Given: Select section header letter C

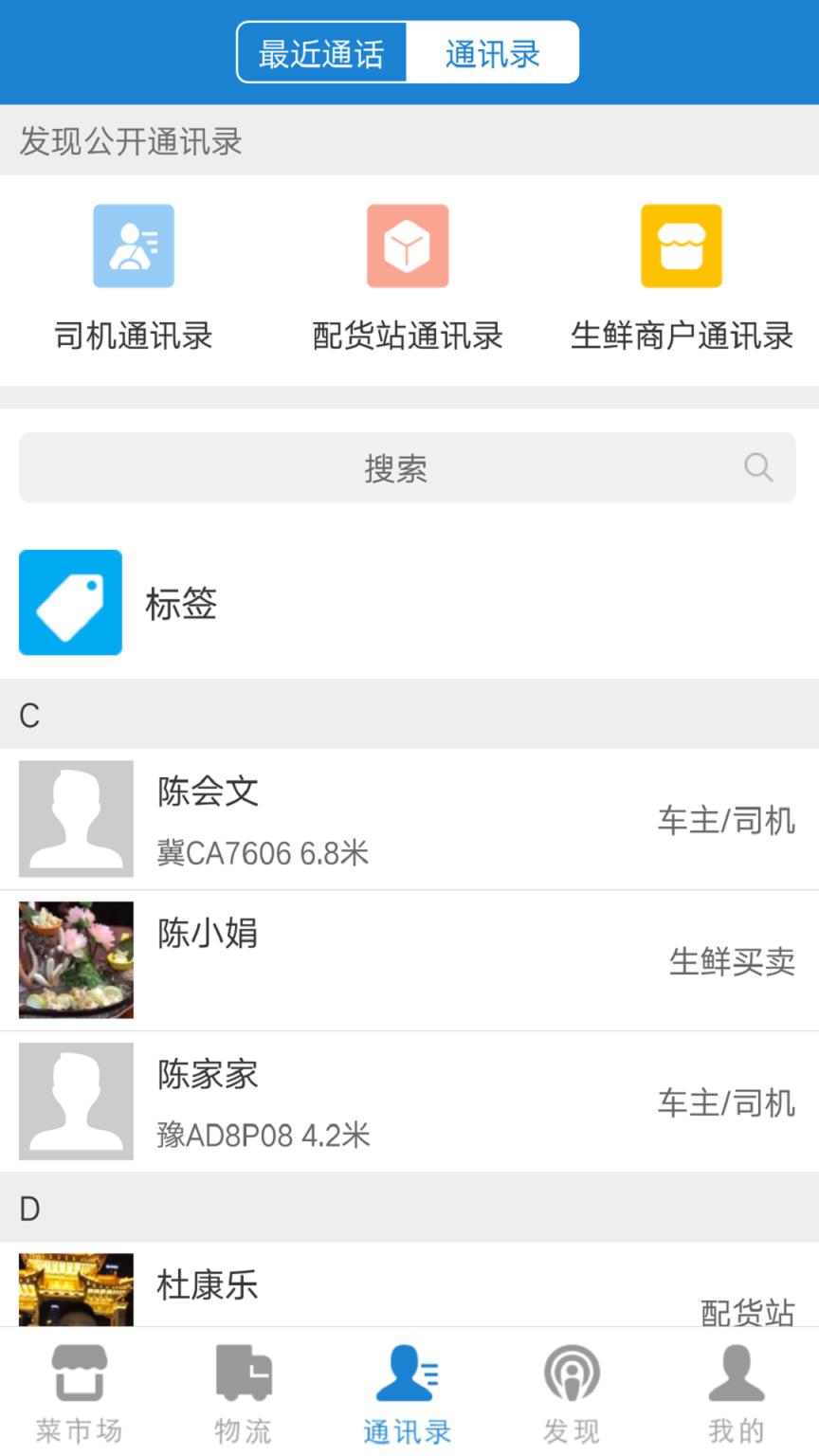Looking at the screenshot, I should [x=28, y=716].
